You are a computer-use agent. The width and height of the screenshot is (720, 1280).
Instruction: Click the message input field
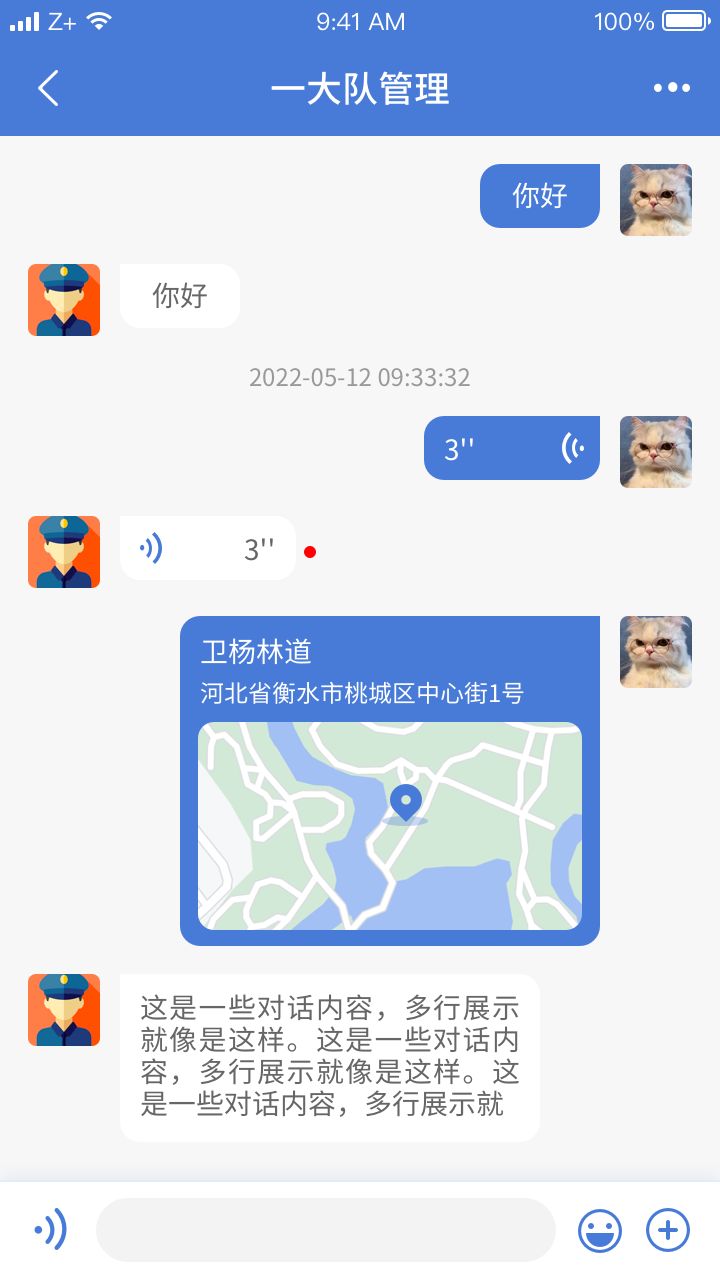coord(325,1230)
